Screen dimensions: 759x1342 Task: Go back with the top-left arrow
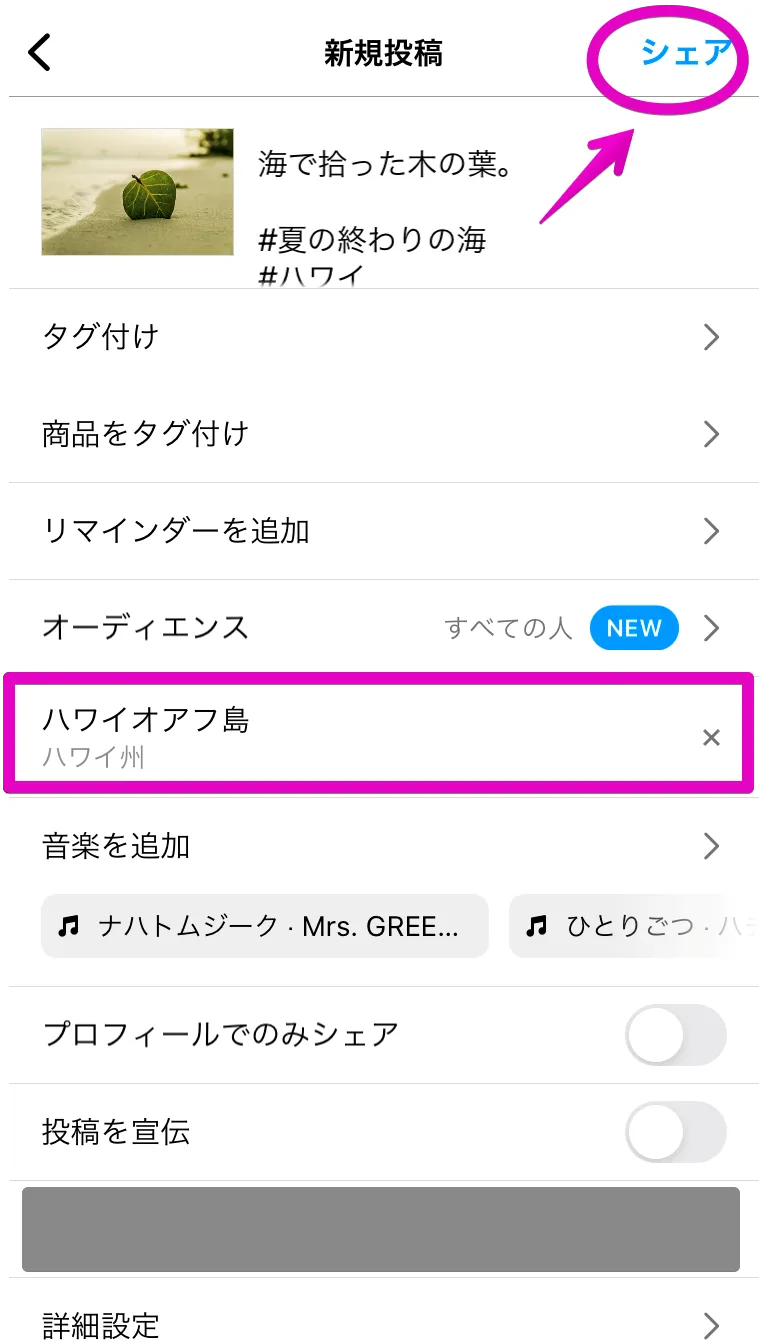pos(39,53)
